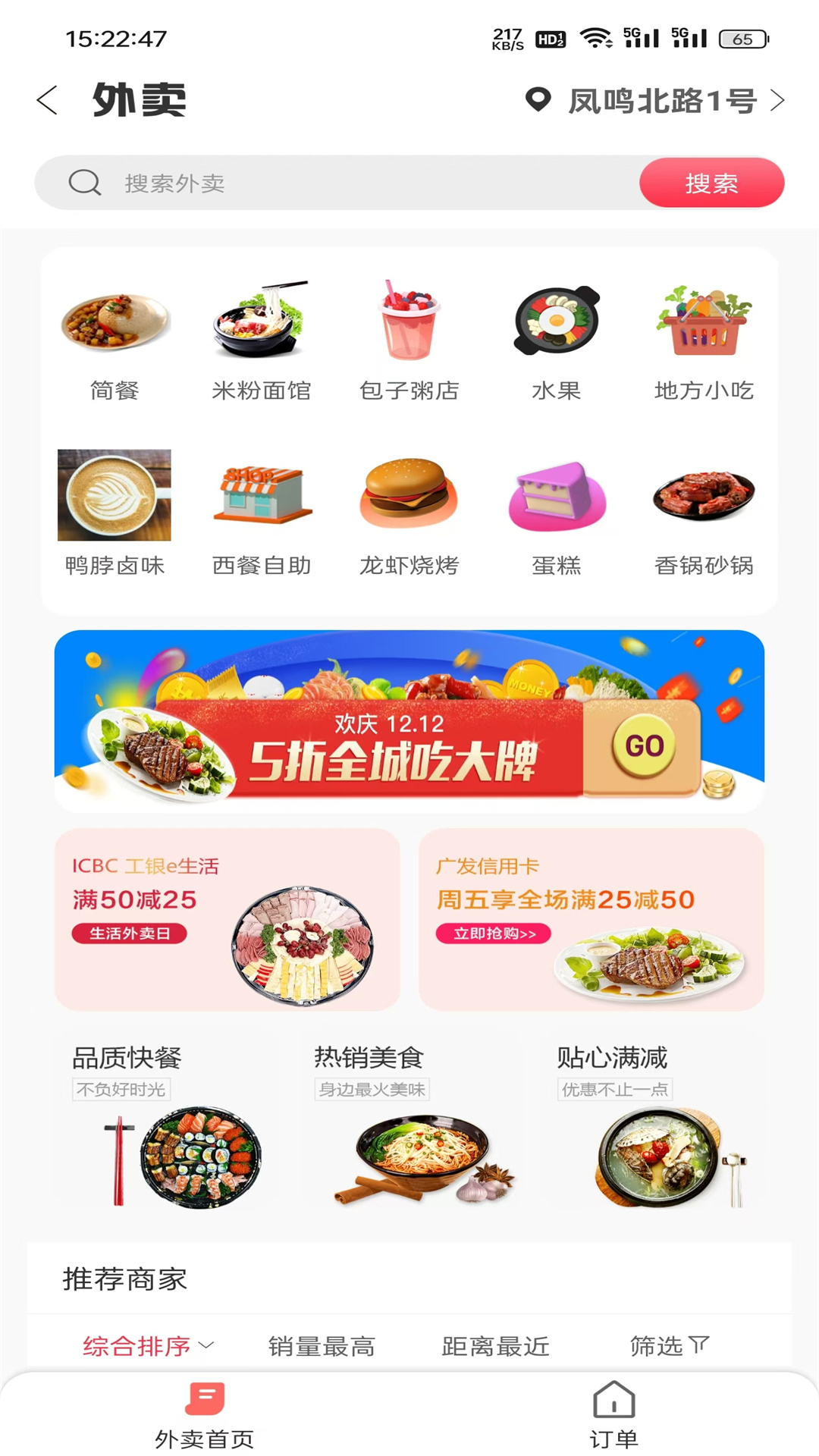The width and height of the screenshot is (819, 1456).
Task: Open the ICBC 满50减25 offer card
Action: coord(227,919)
